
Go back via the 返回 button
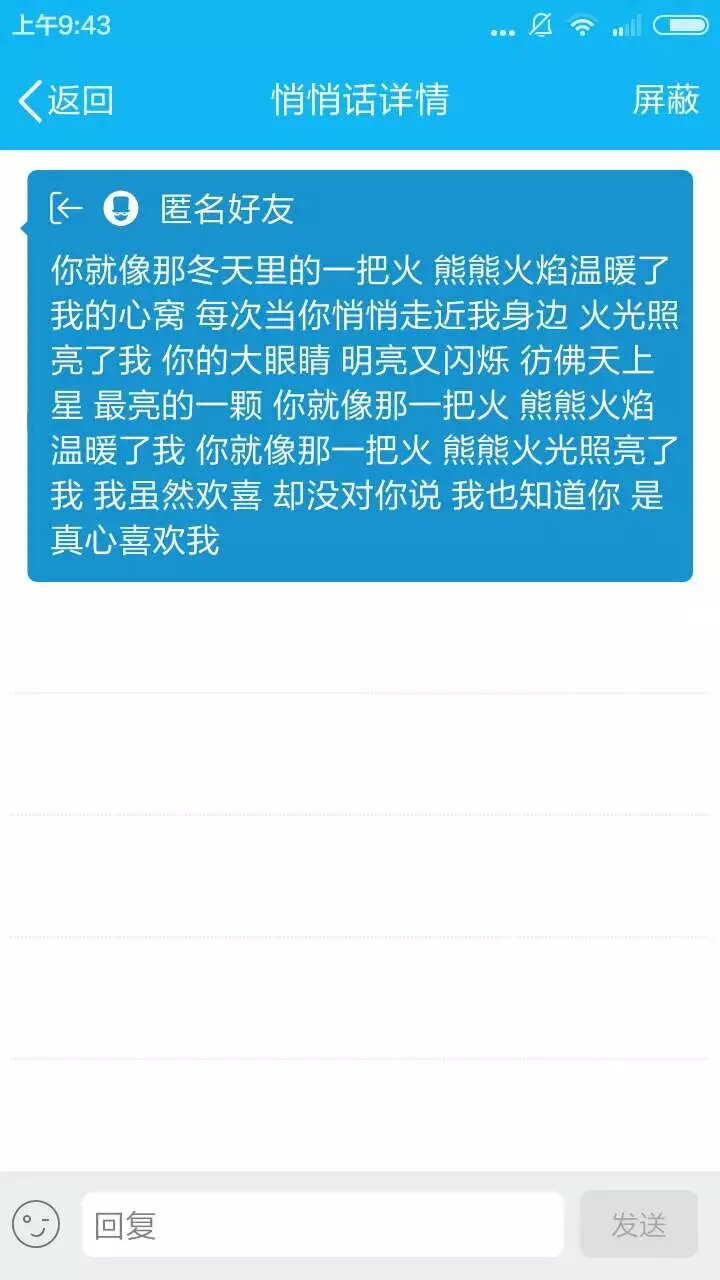(x=66, y=101)
